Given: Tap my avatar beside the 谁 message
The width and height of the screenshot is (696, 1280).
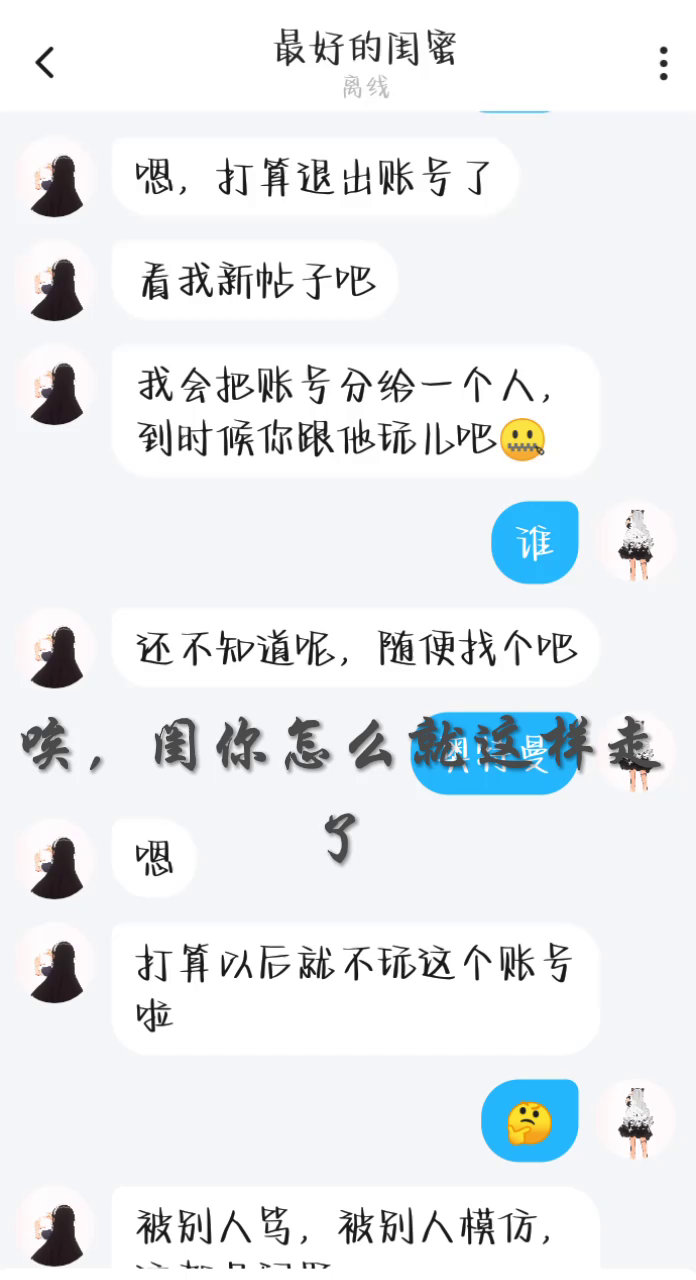Looking at the screenshot, I should tap(636, 543).
